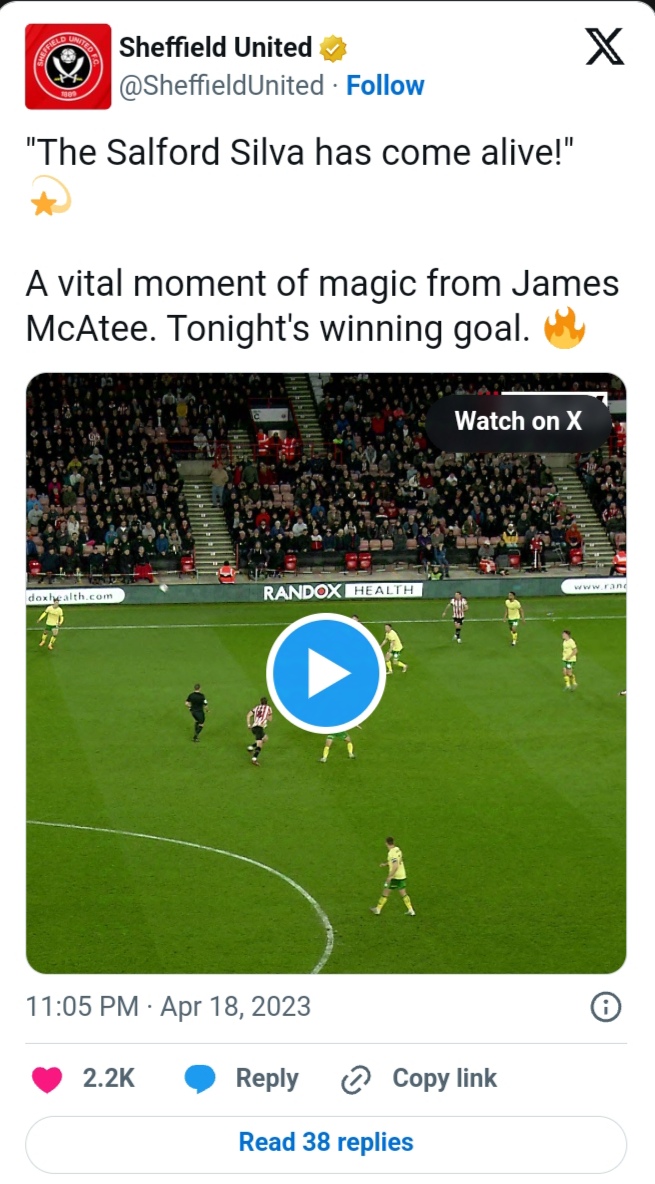Open the Sheffield United profile picture
This screenshot has height=1184, width=655.
[68, 66]
